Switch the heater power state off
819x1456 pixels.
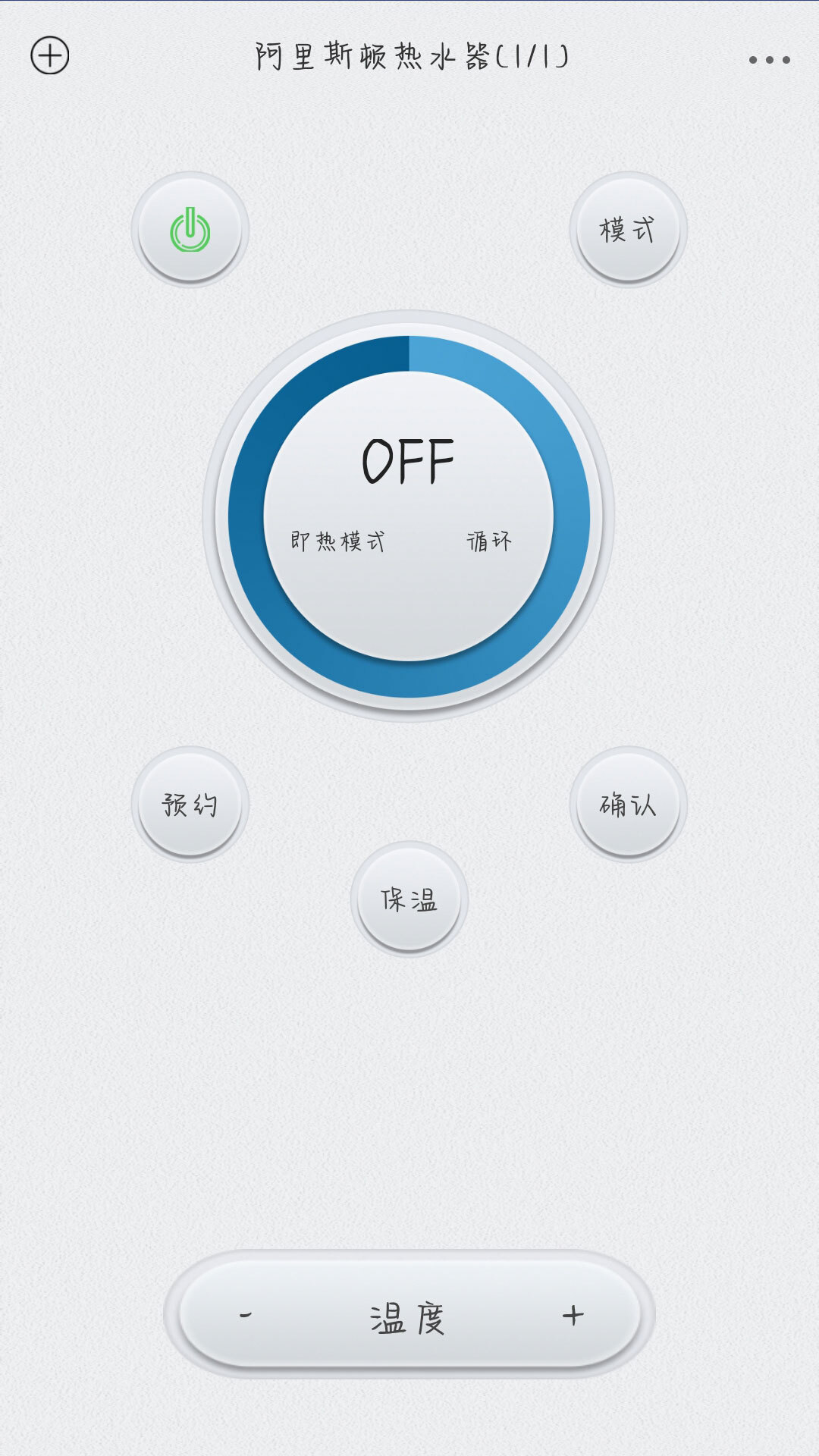pos(190,227)
